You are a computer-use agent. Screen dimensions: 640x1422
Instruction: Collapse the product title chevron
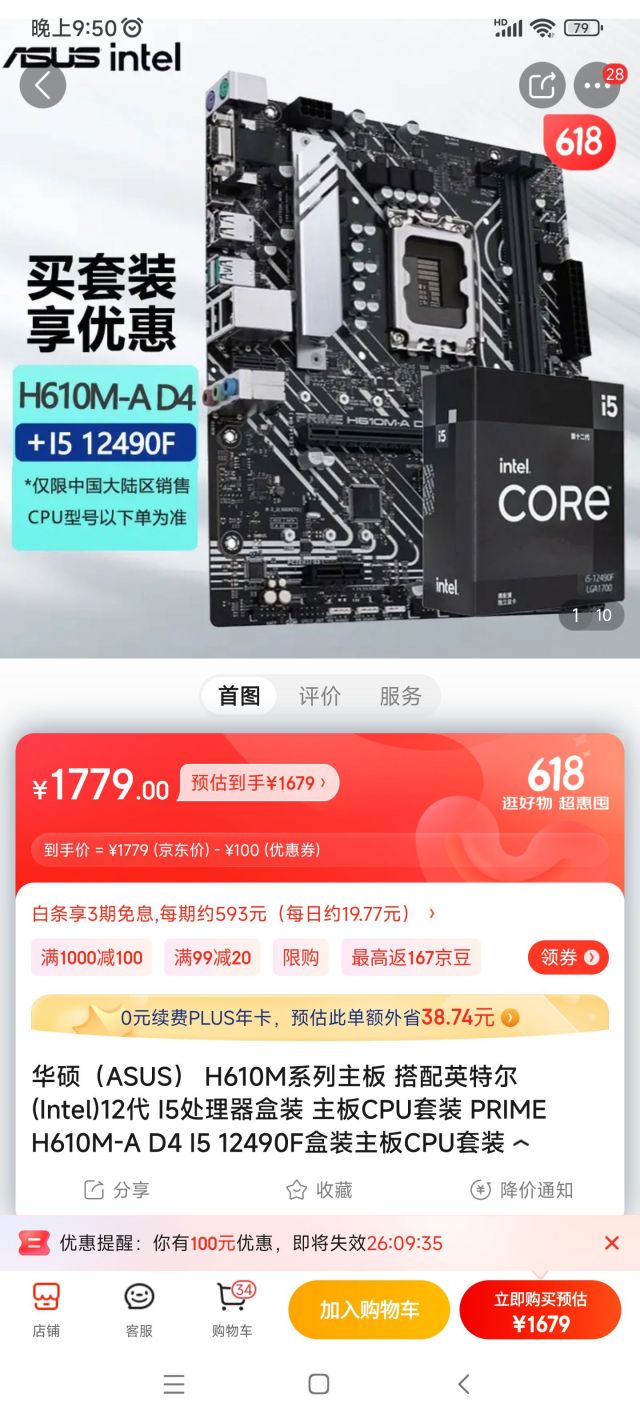coord(522,1143)
